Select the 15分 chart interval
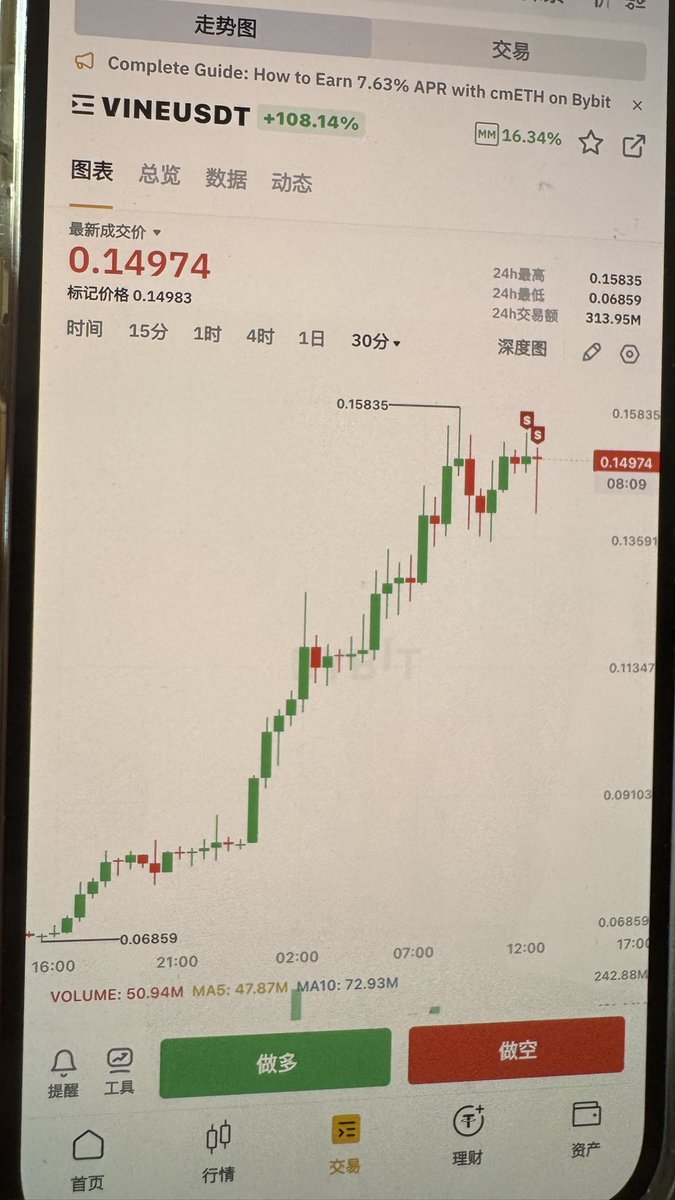The width and height of the screenshot is (675, 1200). coord(148,331)
